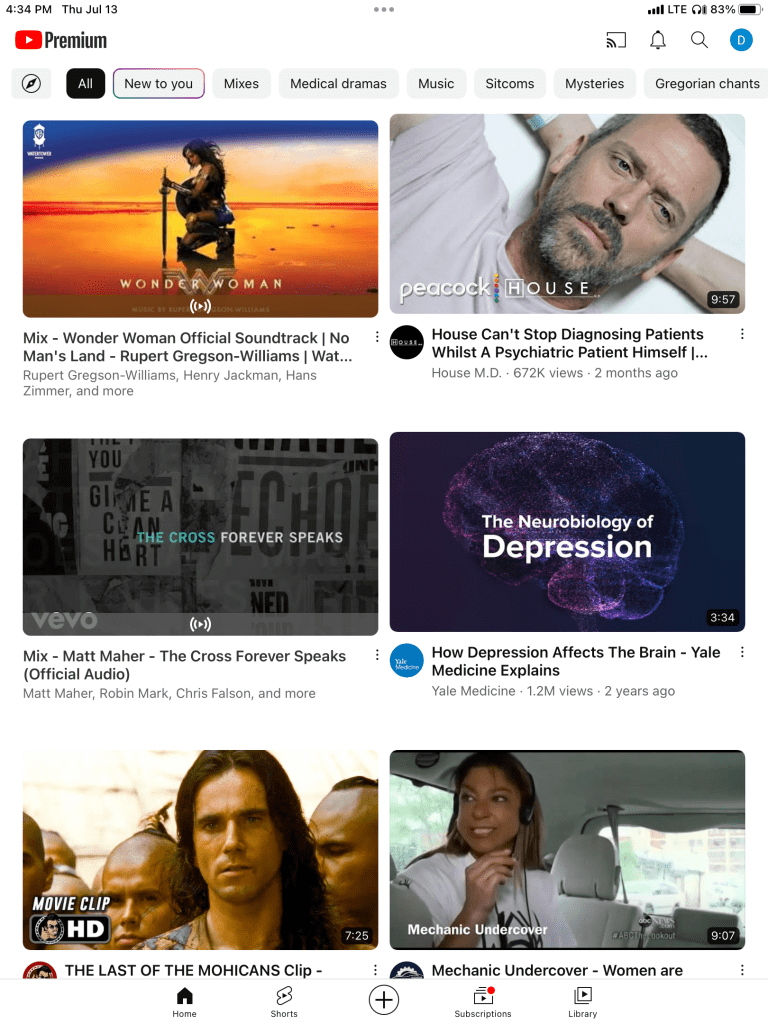Open the House M.D. video thumbnail
Image resolution: width=768 pixels, height=1024 pixels.
(x=567, y=214)
